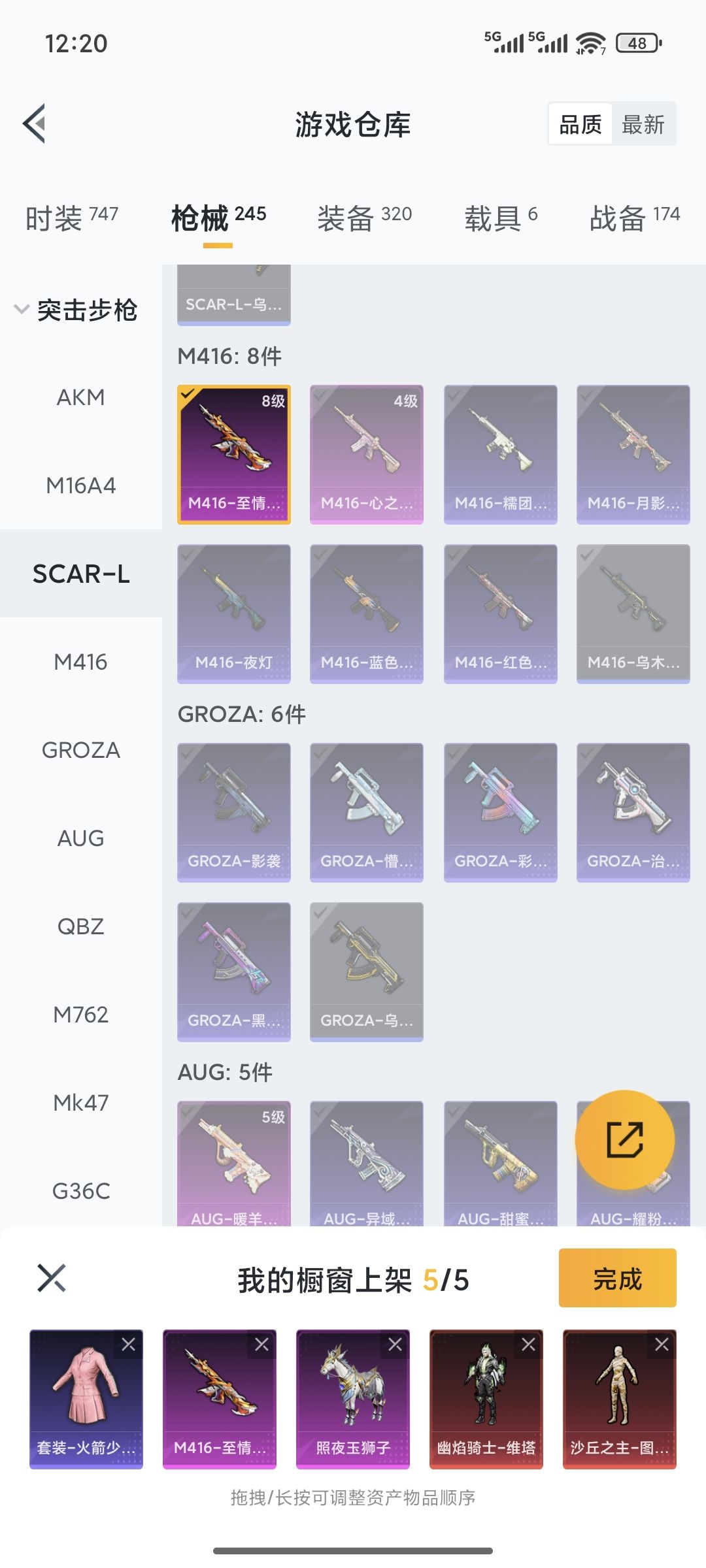Screen dimensions: 706x1568
Task: Close the showcase panel with X
Action: point(52,1278)
